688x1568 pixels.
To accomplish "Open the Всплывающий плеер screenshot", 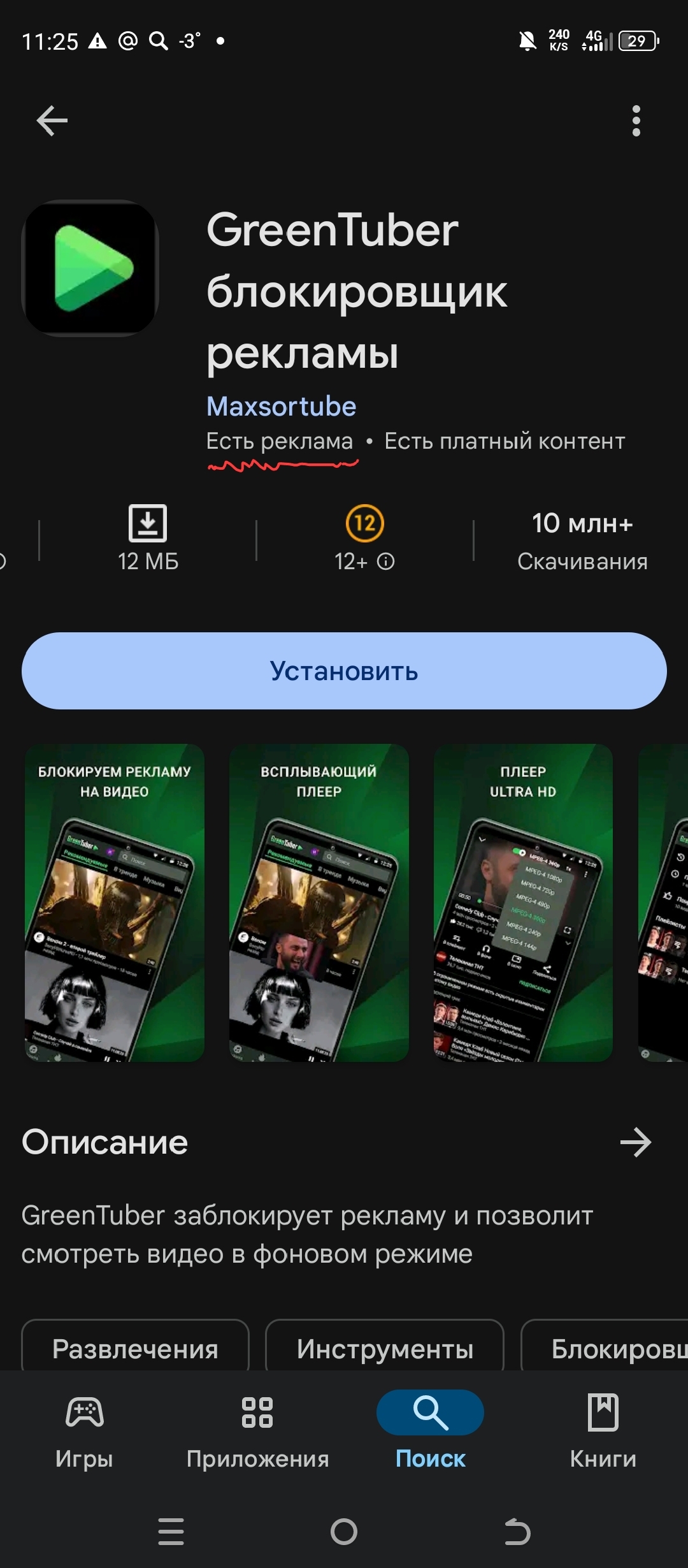I will tap(319, 903).
